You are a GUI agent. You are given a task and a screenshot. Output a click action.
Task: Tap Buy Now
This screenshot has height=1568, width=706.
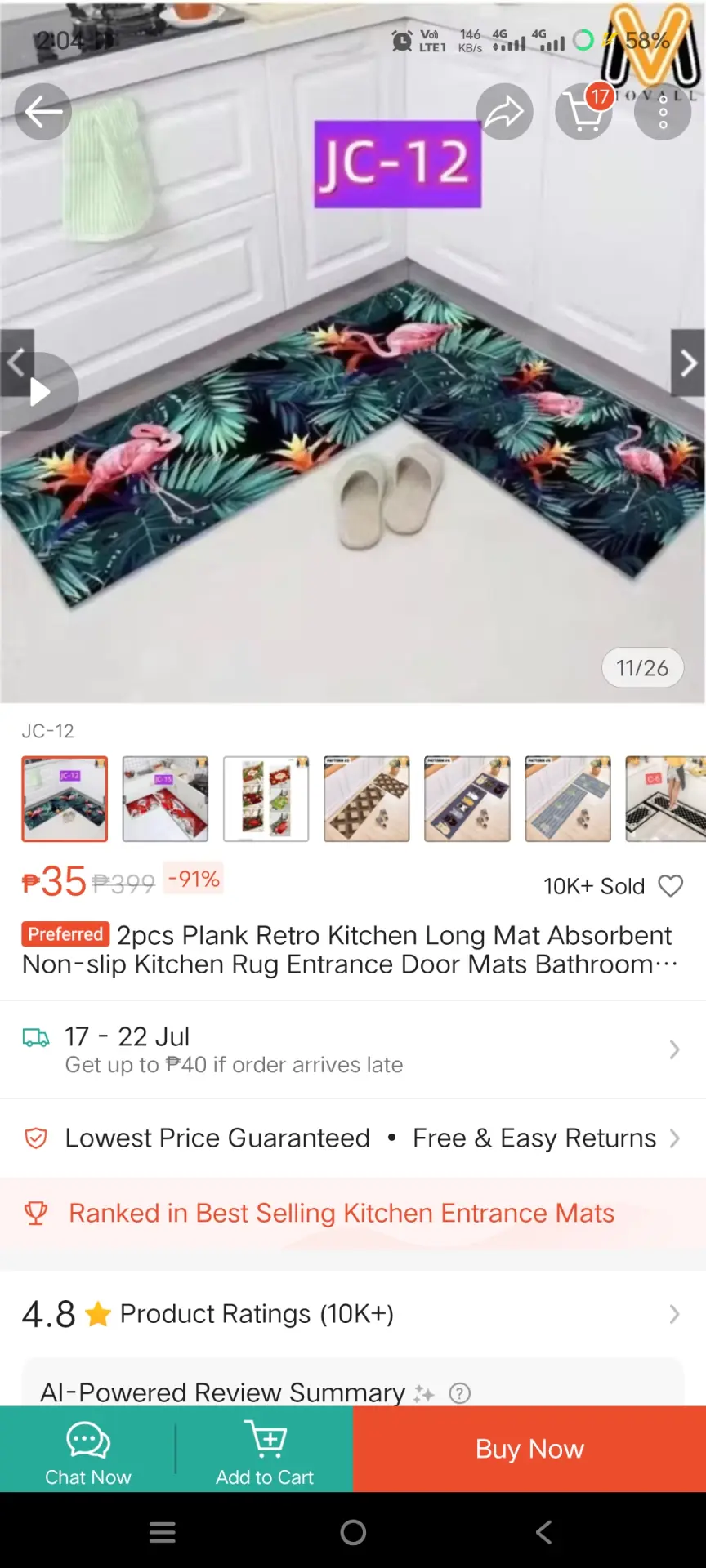pos(529,1450)
